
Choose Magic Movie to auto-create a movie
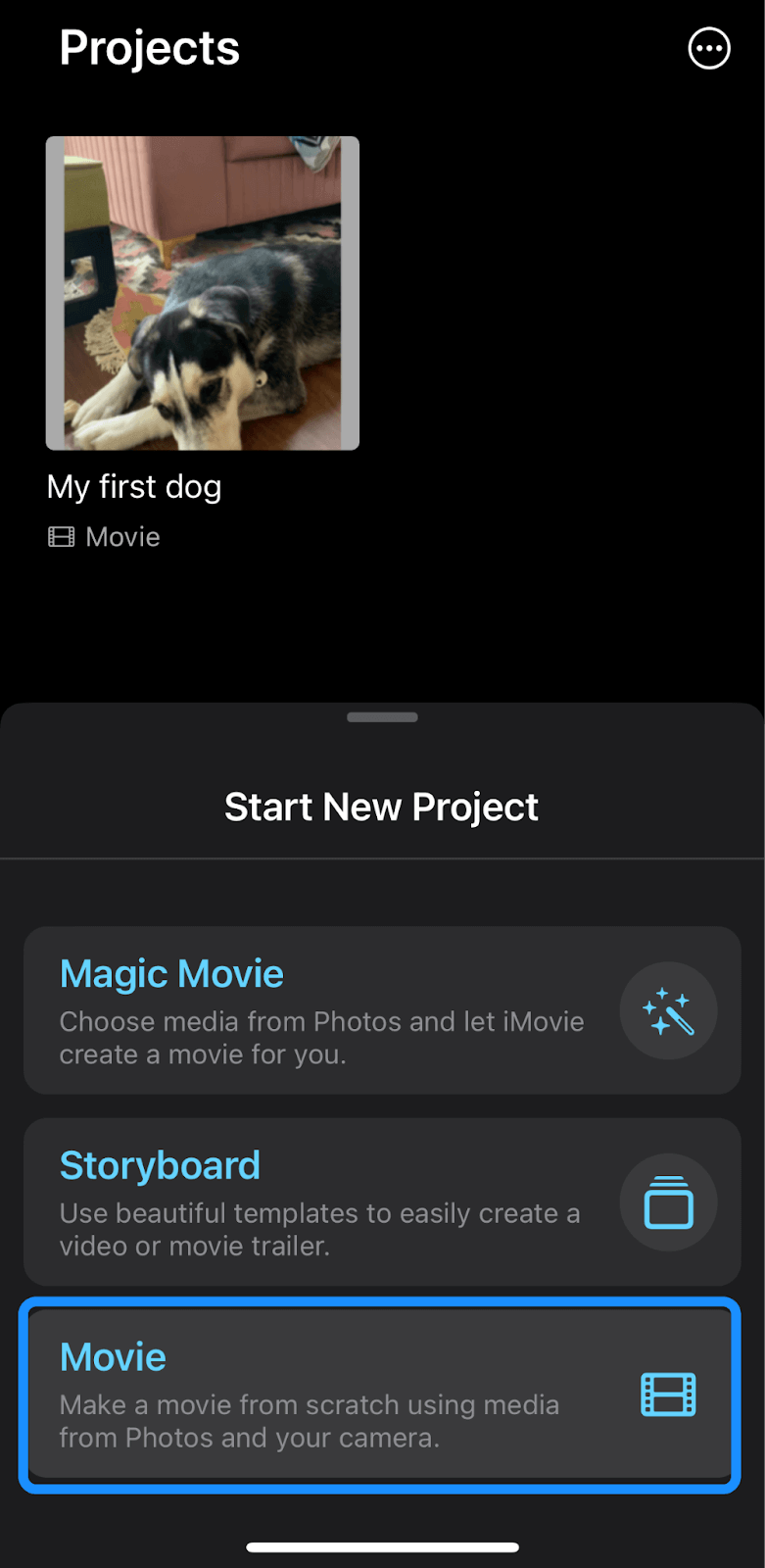(382, 1010)
